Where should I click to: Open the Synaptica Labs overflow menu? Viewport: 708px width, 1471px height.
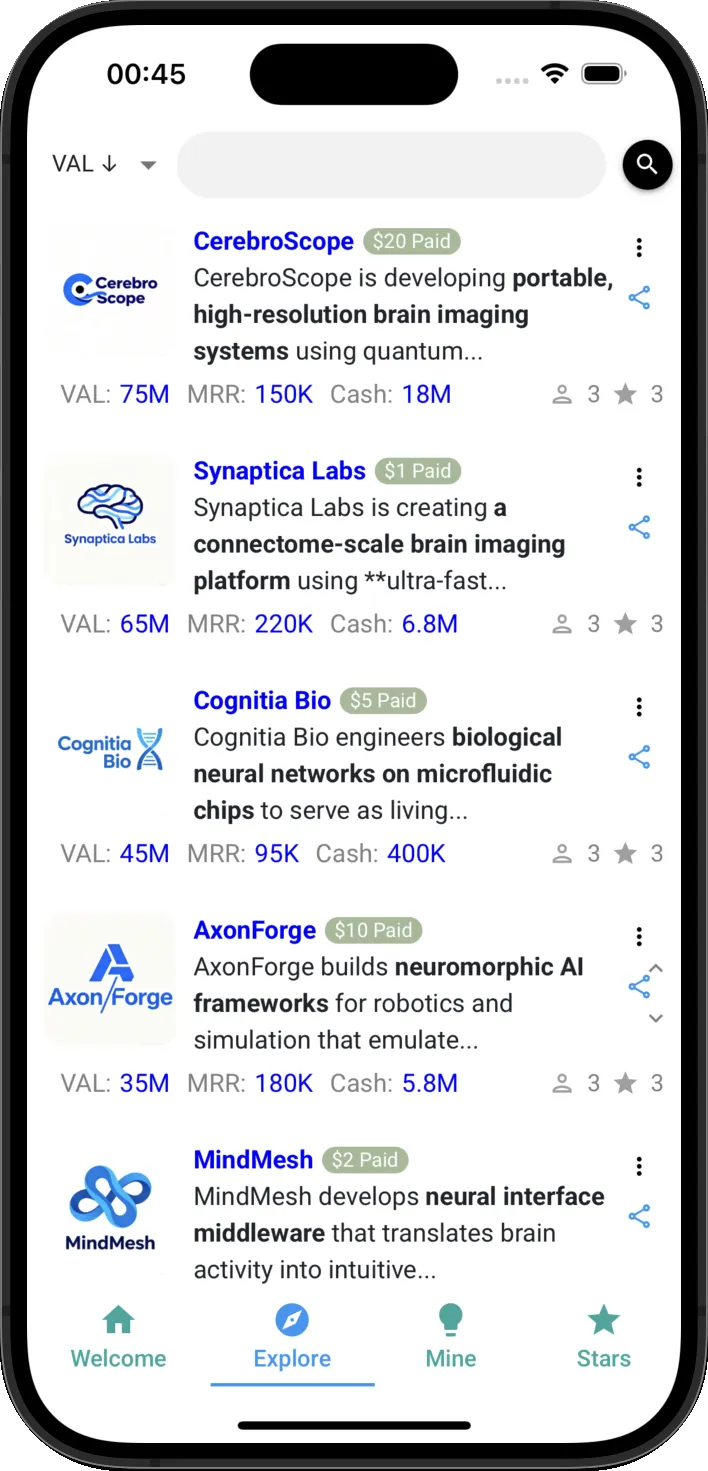point(639,478)
